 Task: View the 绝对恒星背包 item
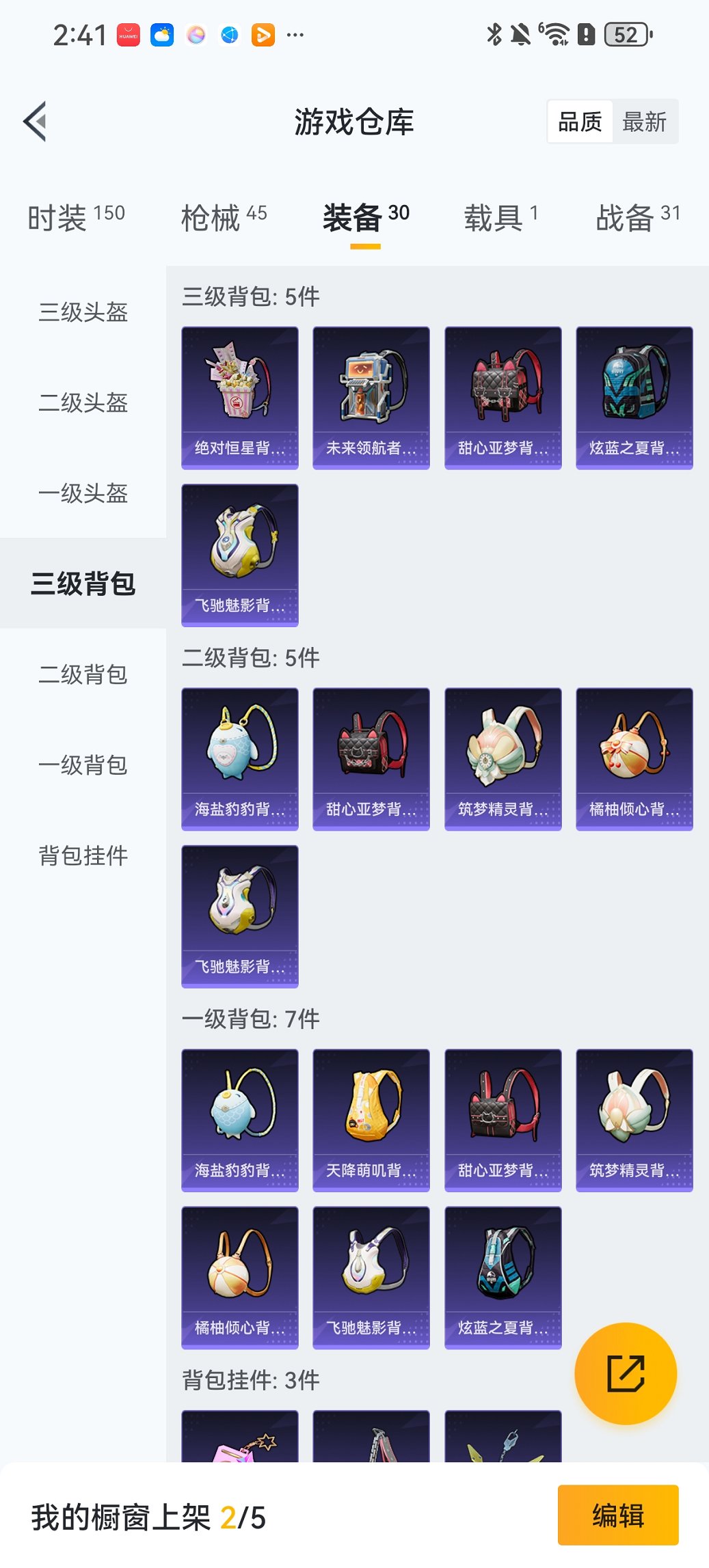click(x=239, y=396)
